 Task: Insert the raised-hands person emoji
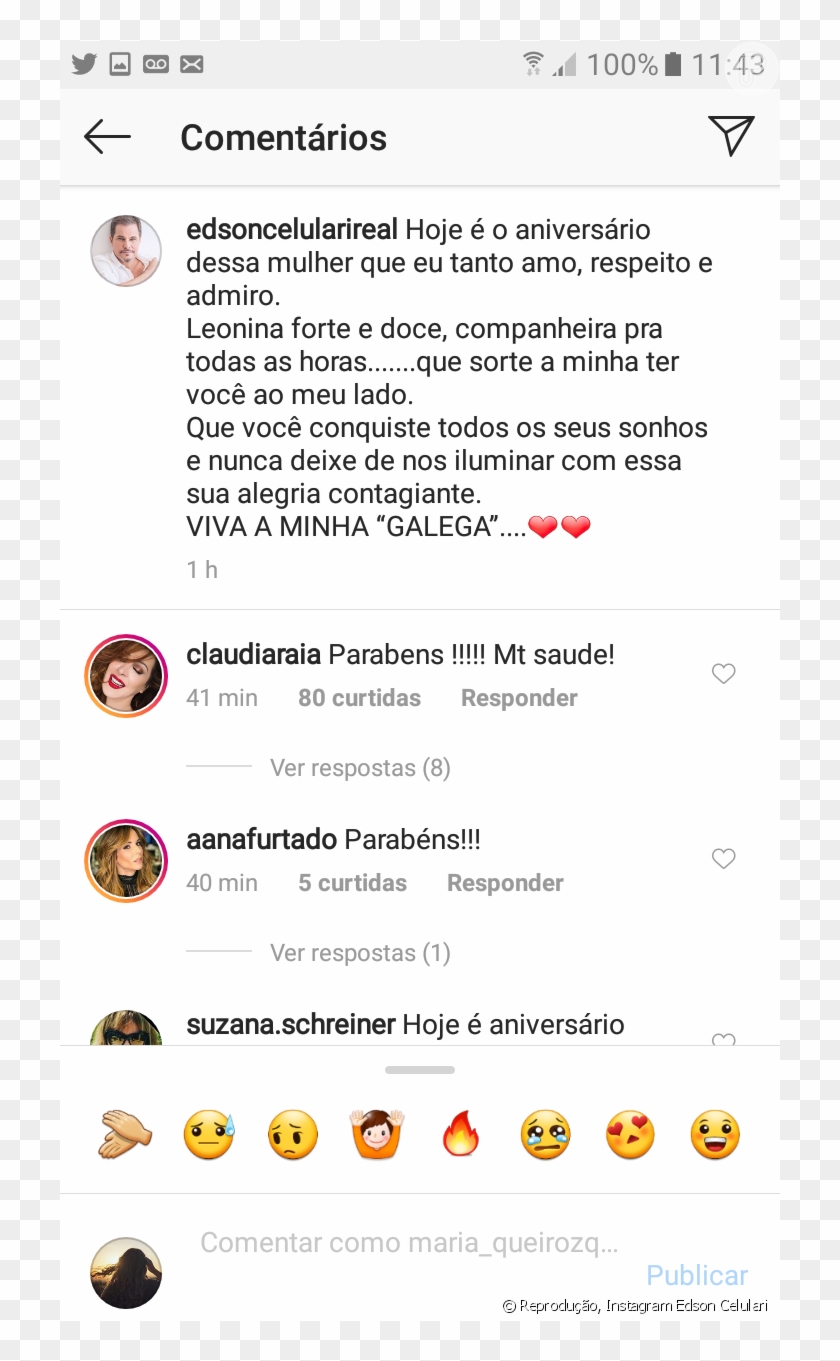[x=377, y=1135]
